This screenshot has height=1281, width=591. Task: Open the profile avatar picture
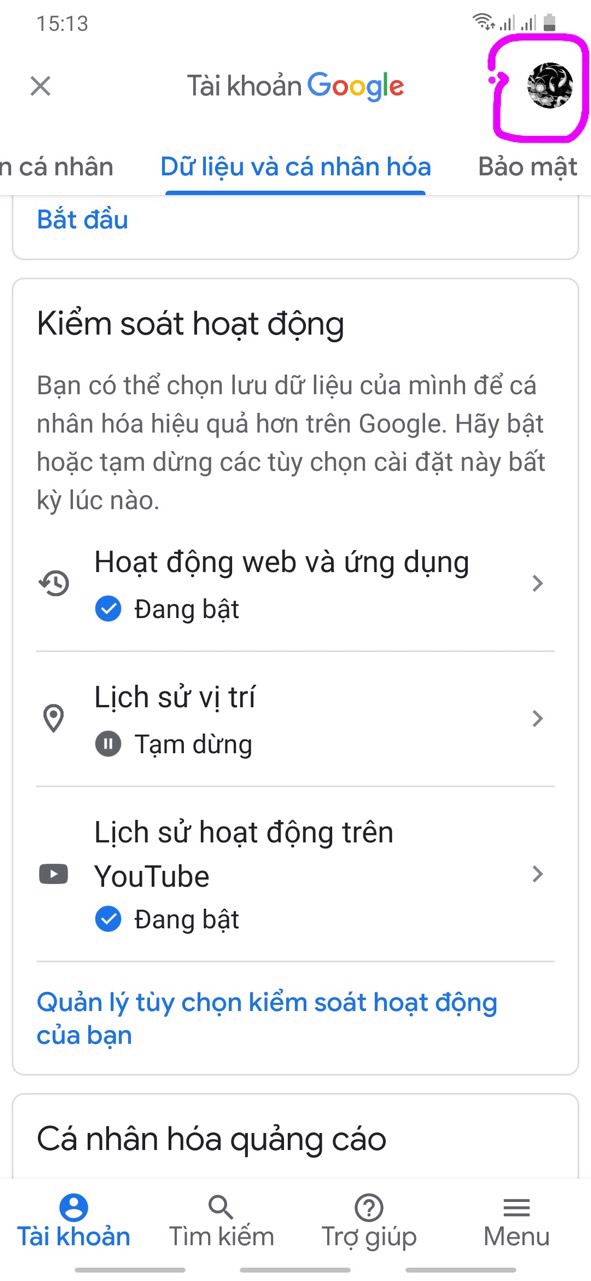(549, 86)
